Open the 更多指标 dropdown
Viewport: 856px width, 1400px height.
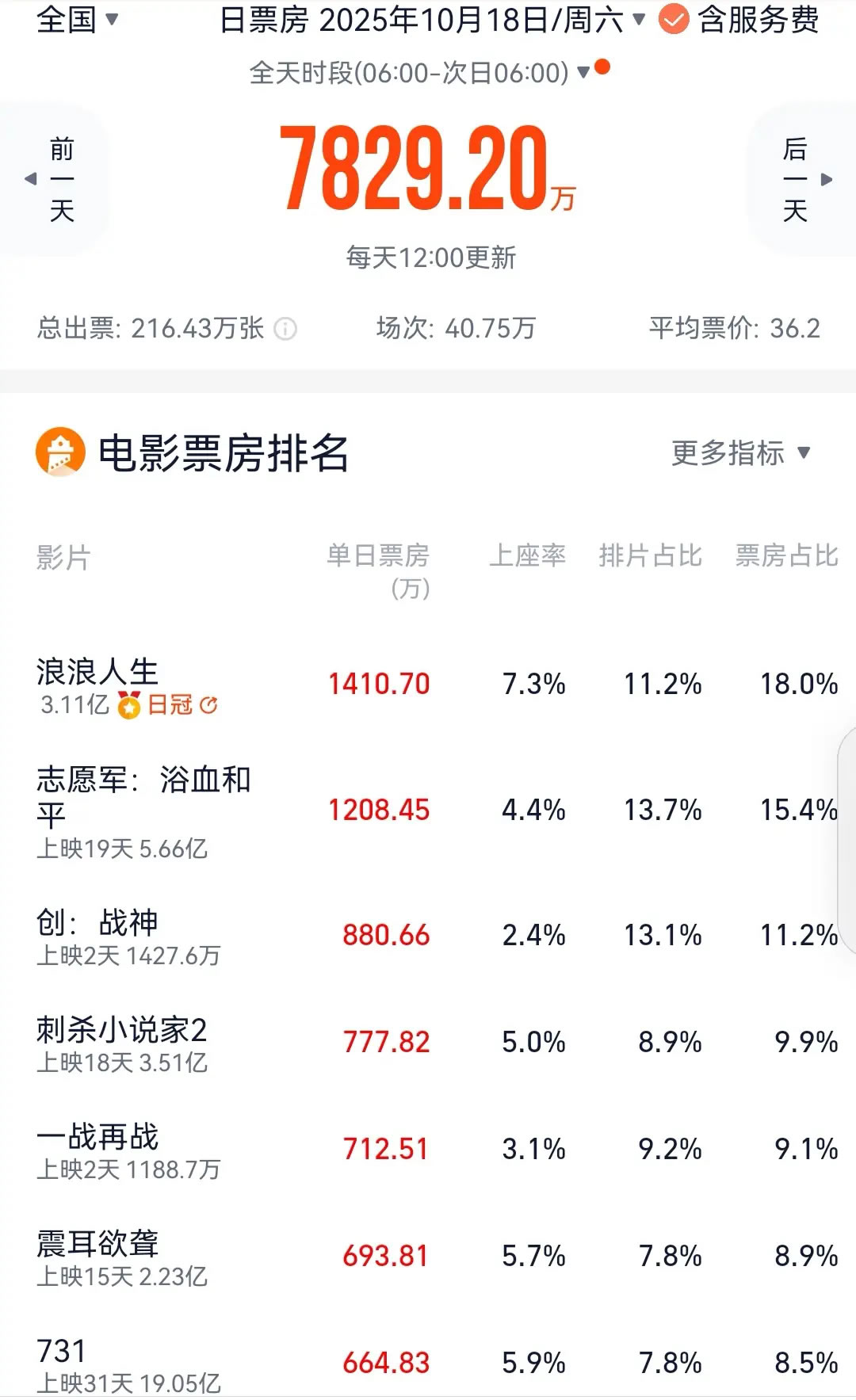click(x=740, y=453)
